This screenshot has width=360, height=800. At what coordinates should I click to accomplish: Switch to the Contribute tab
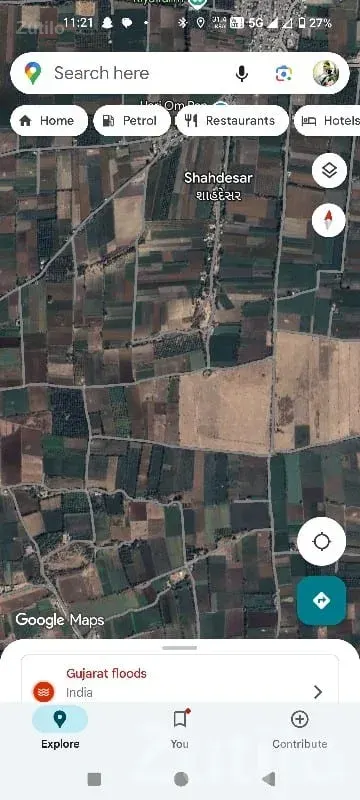[299, 729]
